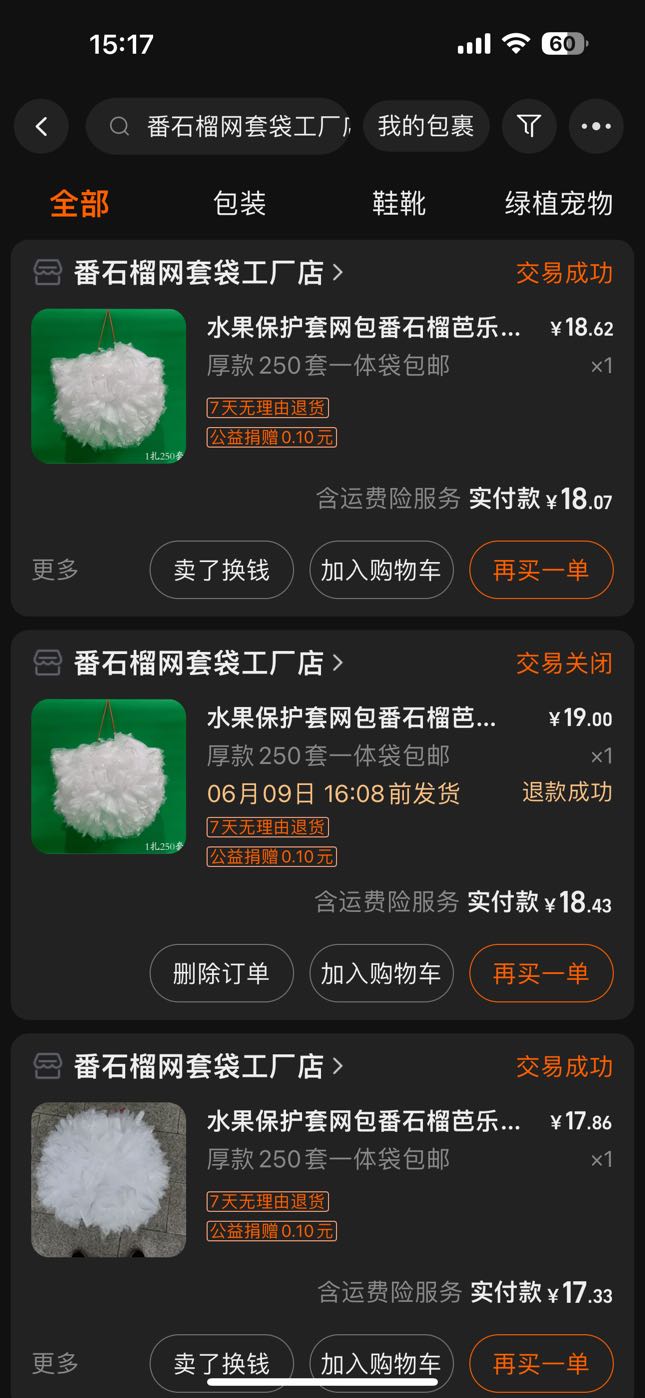Tap 加入购物车 in the ¥18.07 order
The image size is (645, 1398).
(x=381, y=570)
